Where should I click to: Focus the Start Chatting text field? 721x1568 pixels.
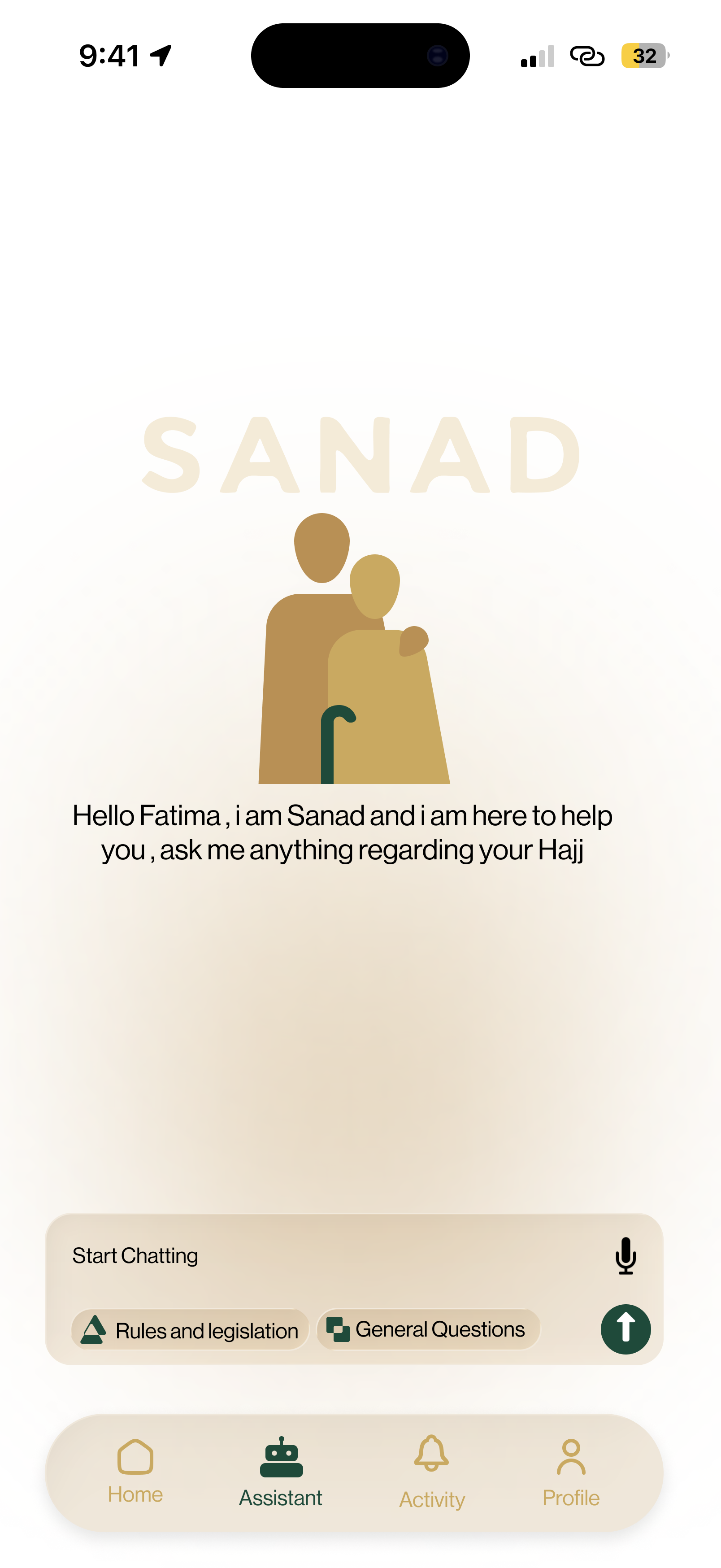pyautogui.click(x=329, y=1256)
